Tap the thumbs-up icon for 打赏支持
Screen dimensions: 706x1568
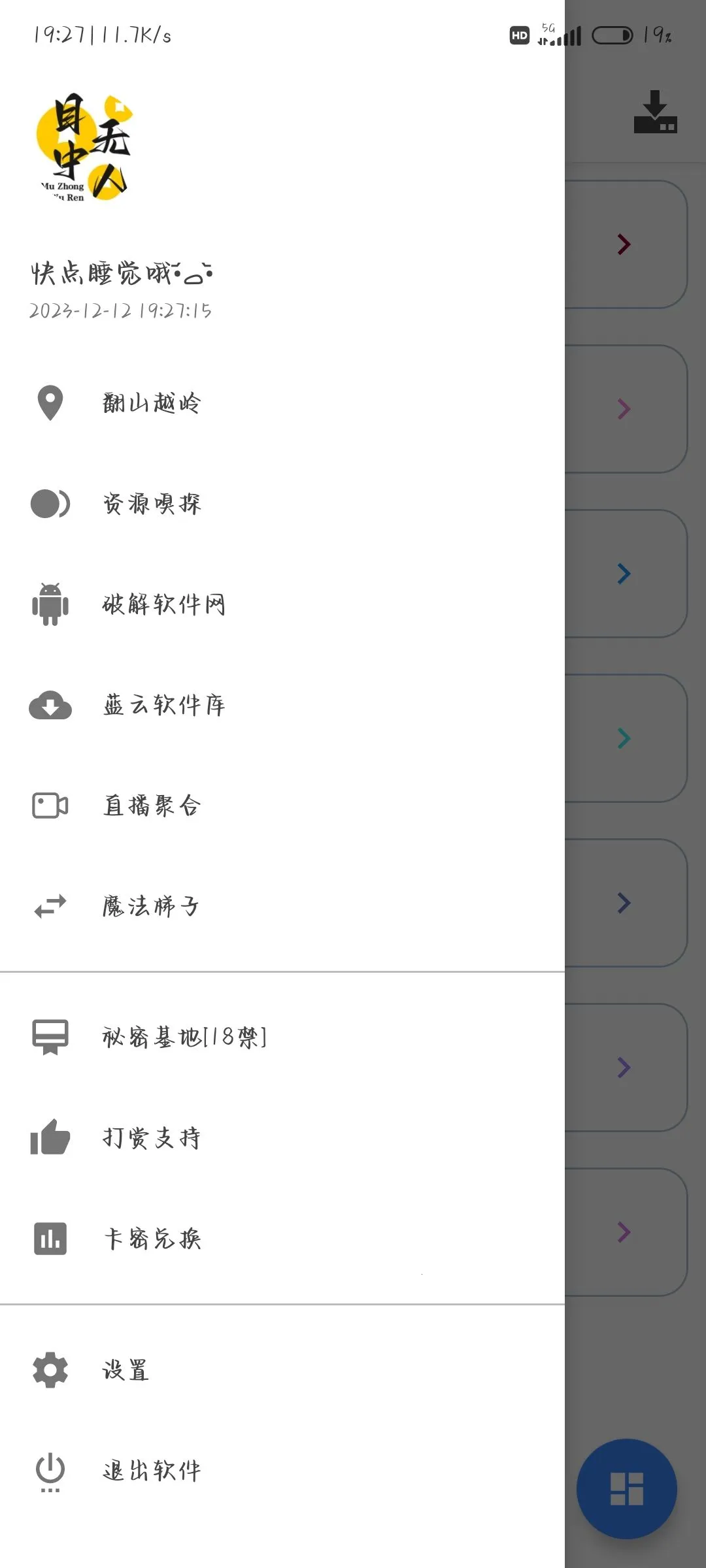click(x=49, y=1137)
